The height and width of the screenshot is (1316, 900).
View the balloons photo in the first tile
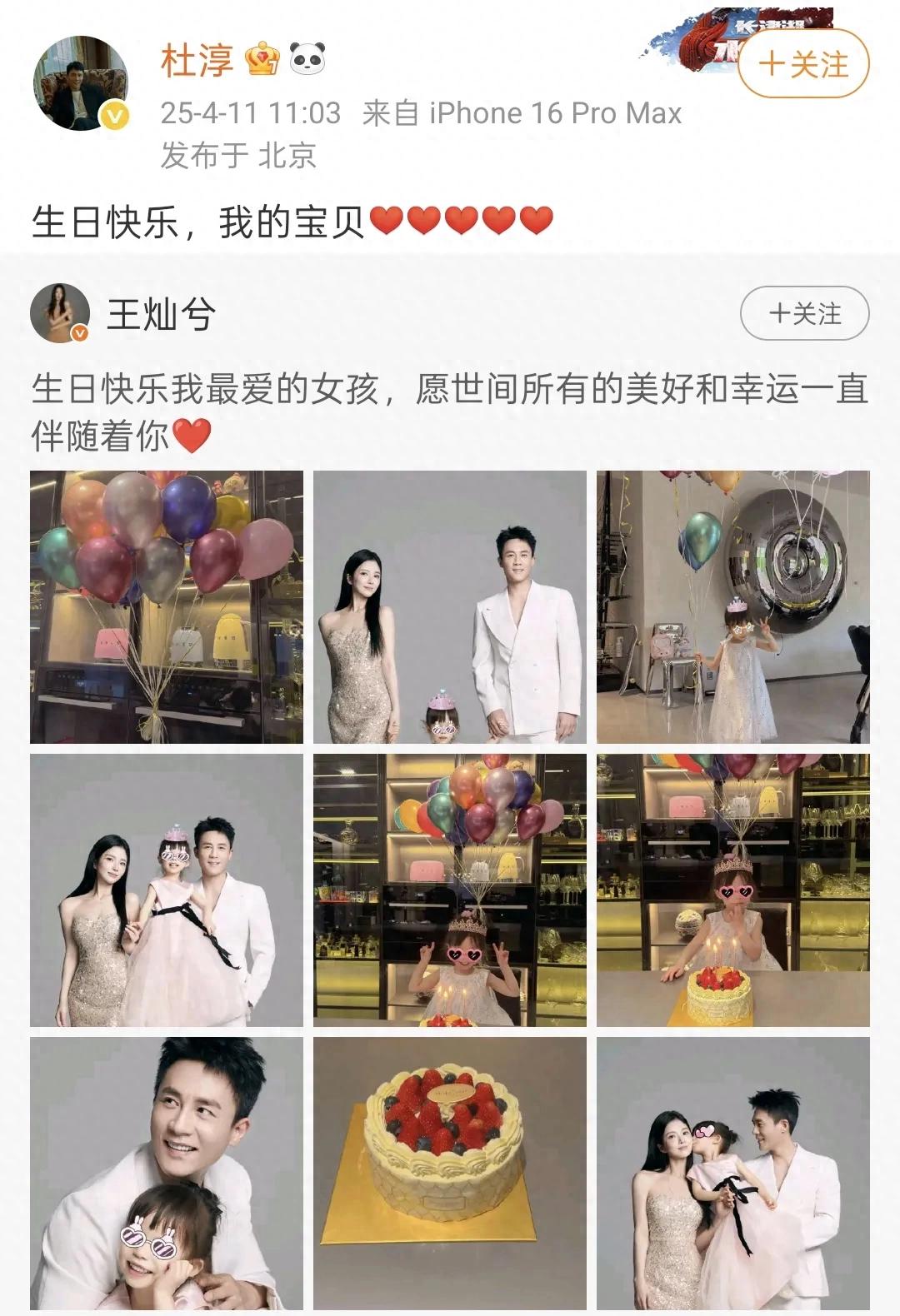(167, 606)
